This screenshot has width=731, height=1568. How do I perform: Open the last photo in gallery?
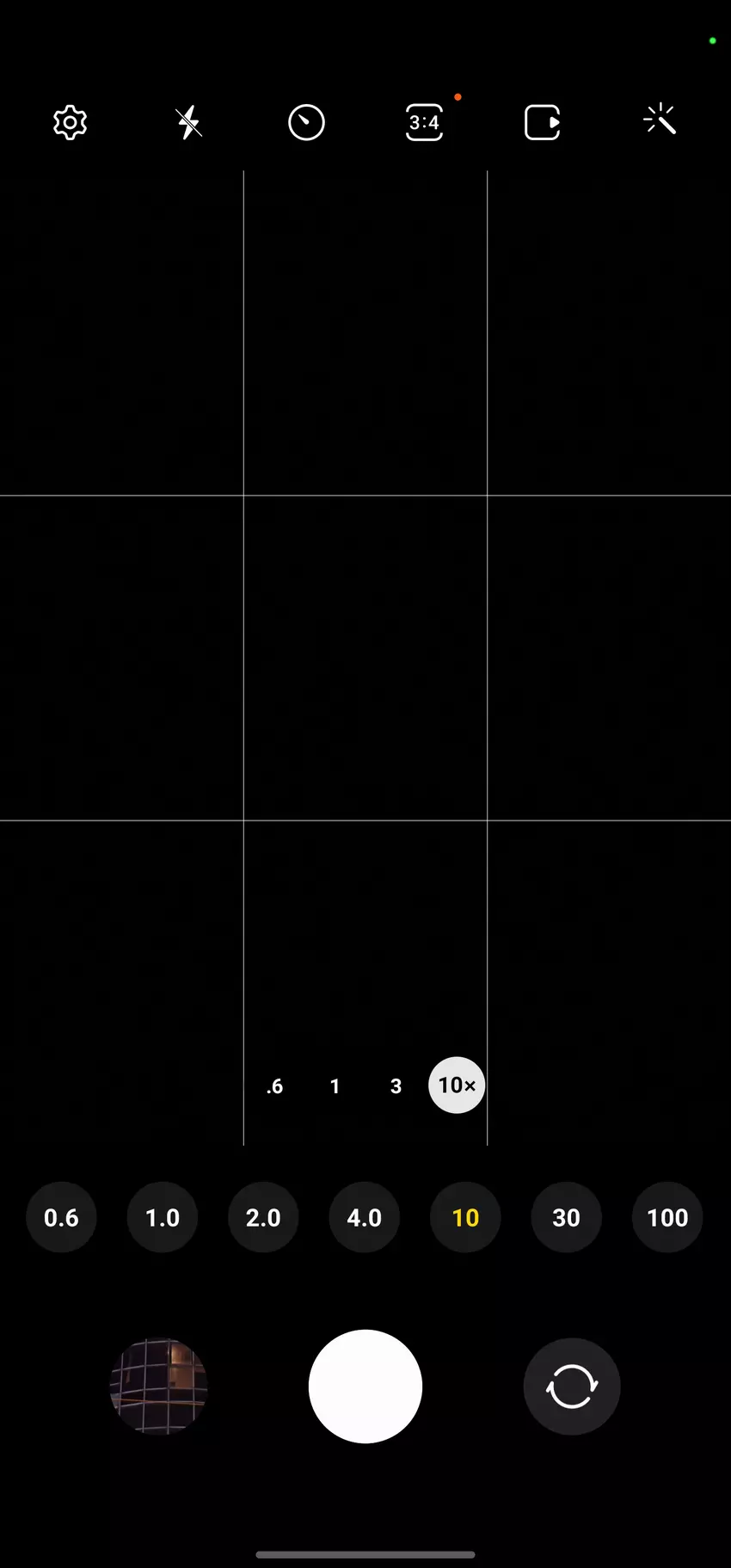point(159,1387)
